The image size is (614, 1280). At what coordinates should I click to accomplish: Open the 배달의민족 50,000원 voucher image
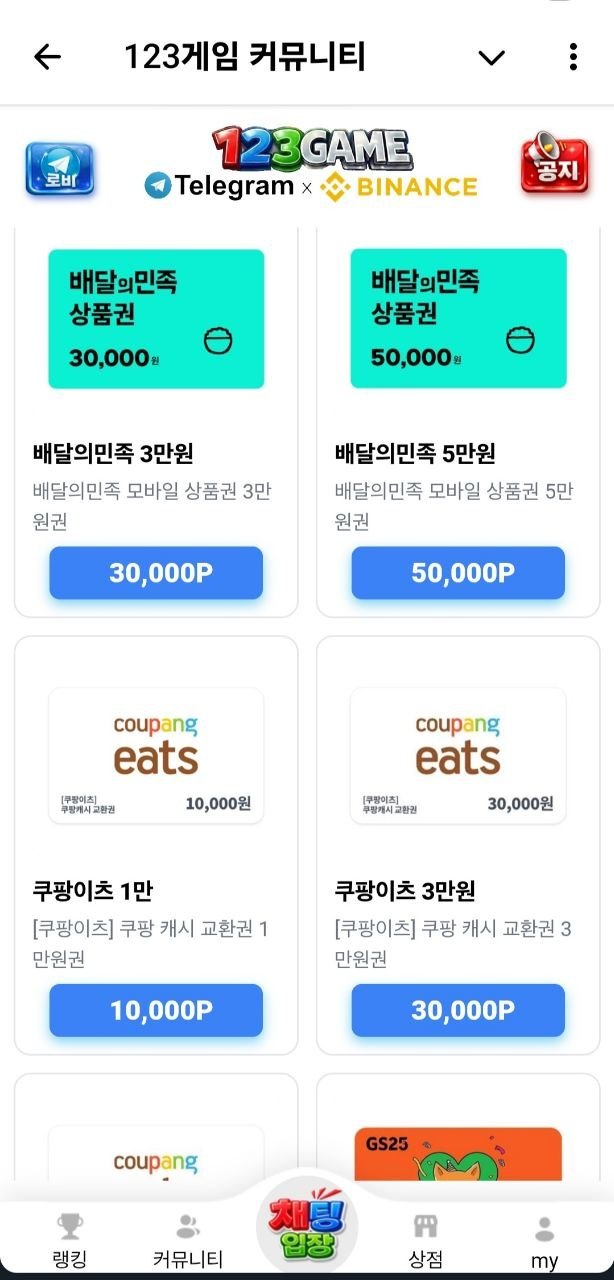pos(458,319)
